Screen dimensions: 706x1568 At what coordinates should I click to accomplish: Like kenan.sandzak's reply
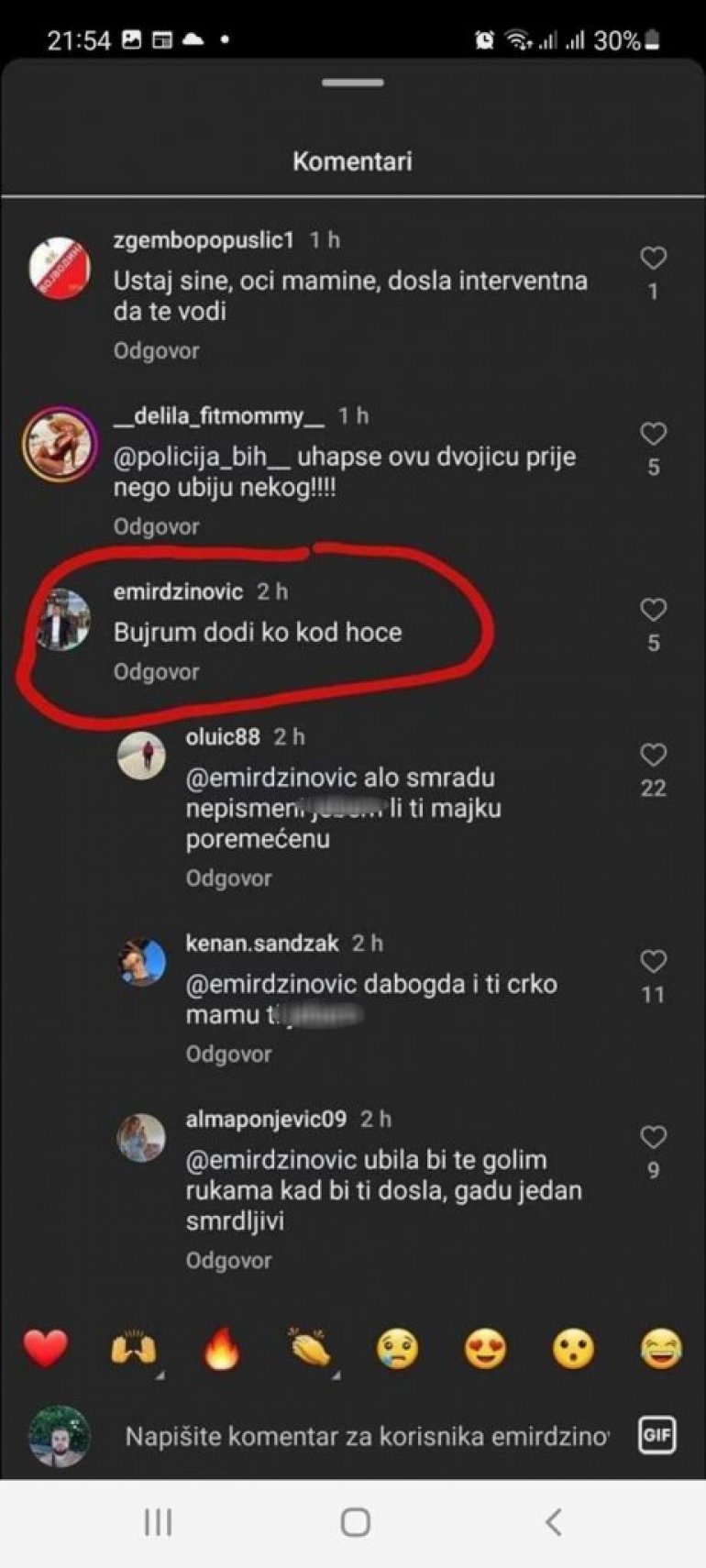point(653,962)
